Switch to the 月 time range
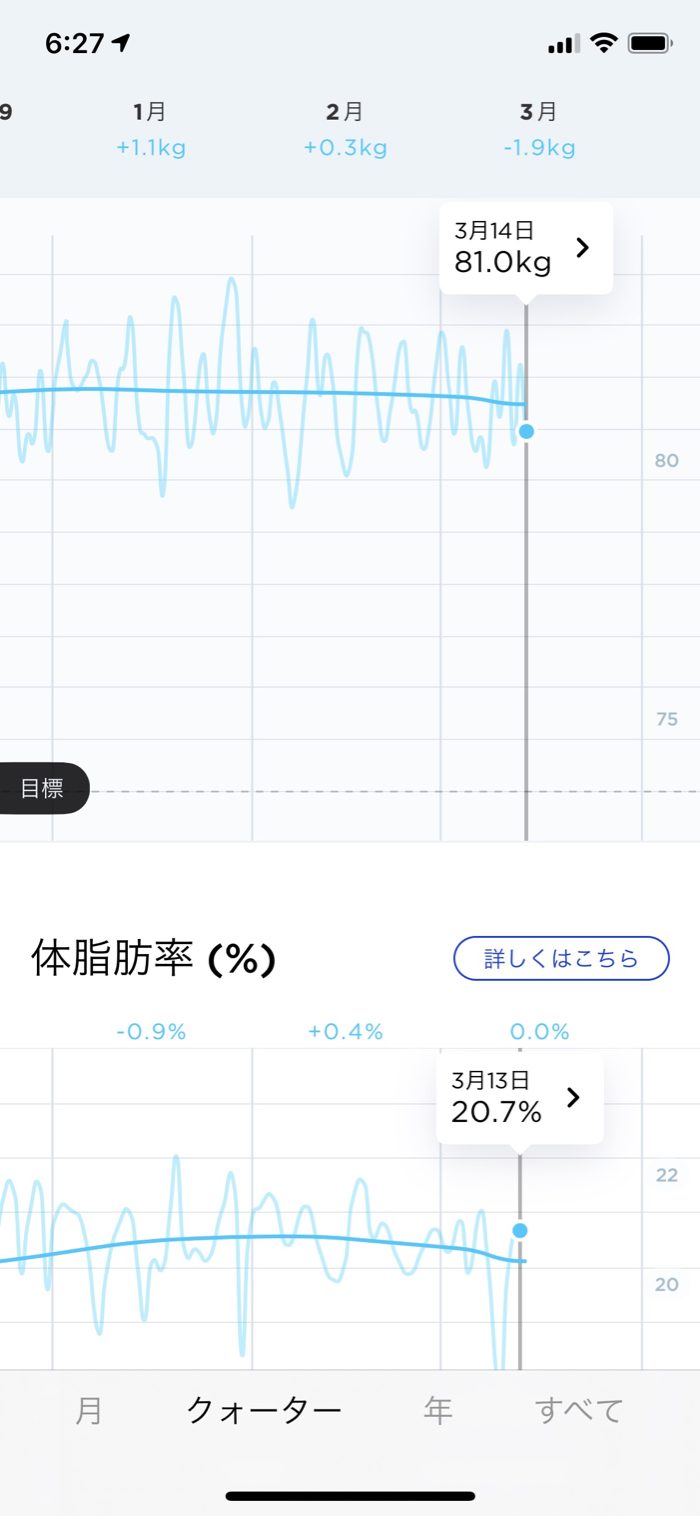 tap(88, 1411)
